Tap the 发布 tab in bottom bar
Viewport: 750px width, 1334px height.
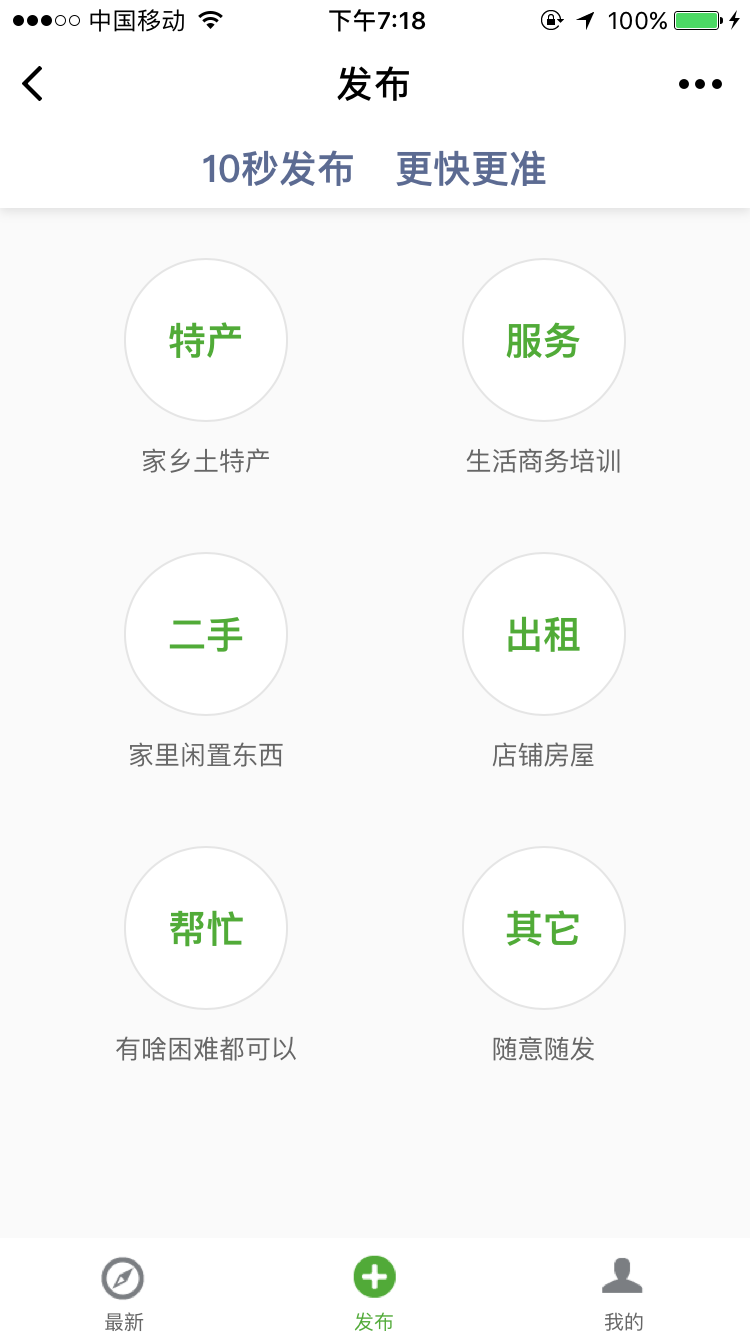click(x=374, y=1294)
